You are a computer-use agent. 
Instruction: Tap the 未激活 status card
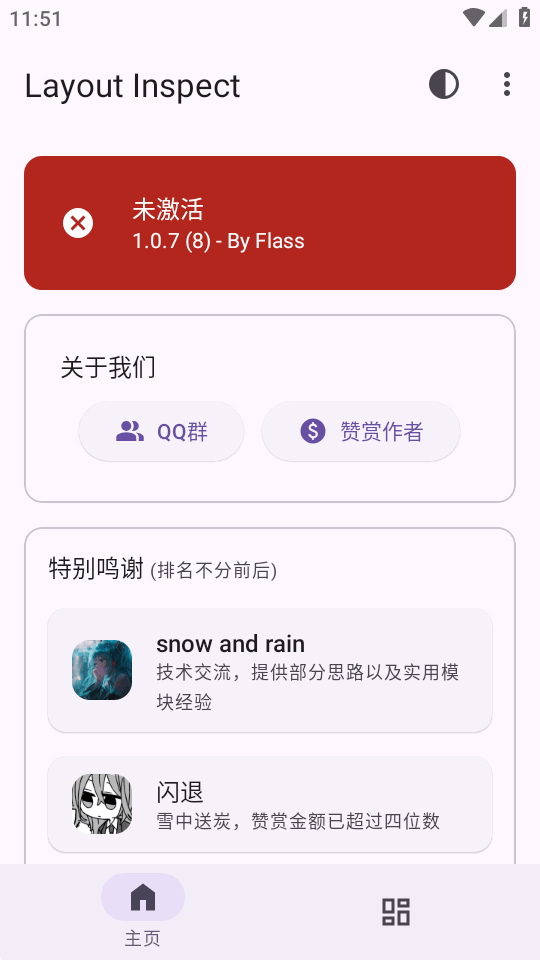click(x=270, y=223)
